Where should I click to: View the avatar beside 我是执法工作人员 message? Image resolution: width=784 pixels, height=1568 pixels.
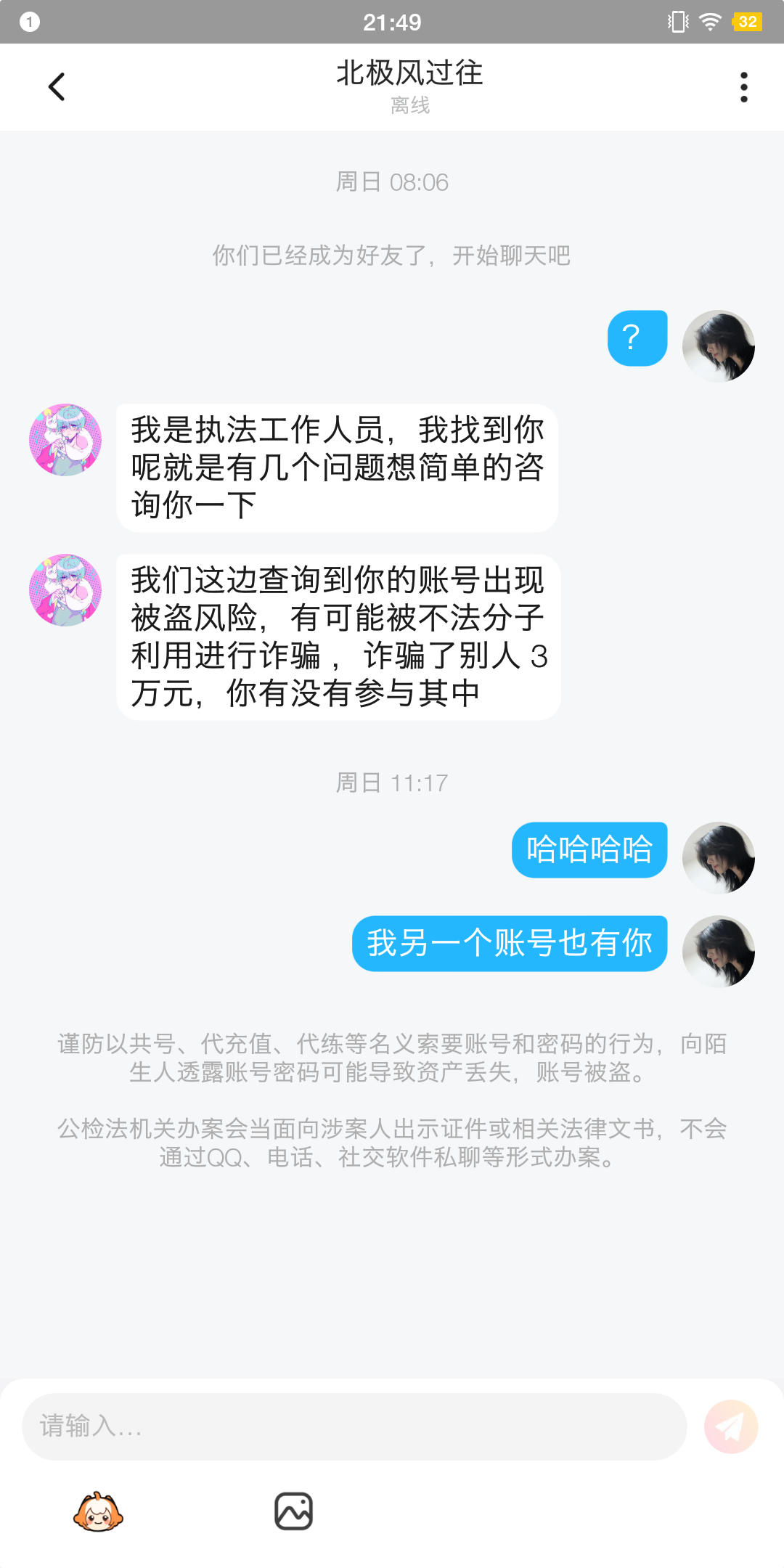pos(65,440)
